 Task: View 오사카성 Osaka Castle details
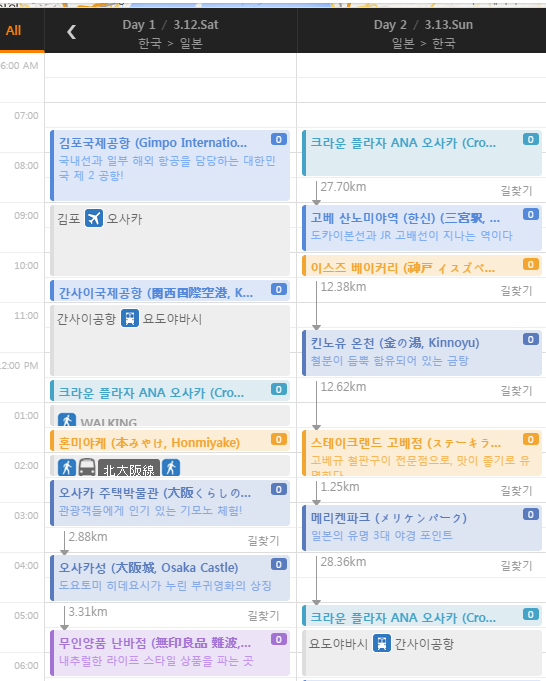tap(170, 578)
